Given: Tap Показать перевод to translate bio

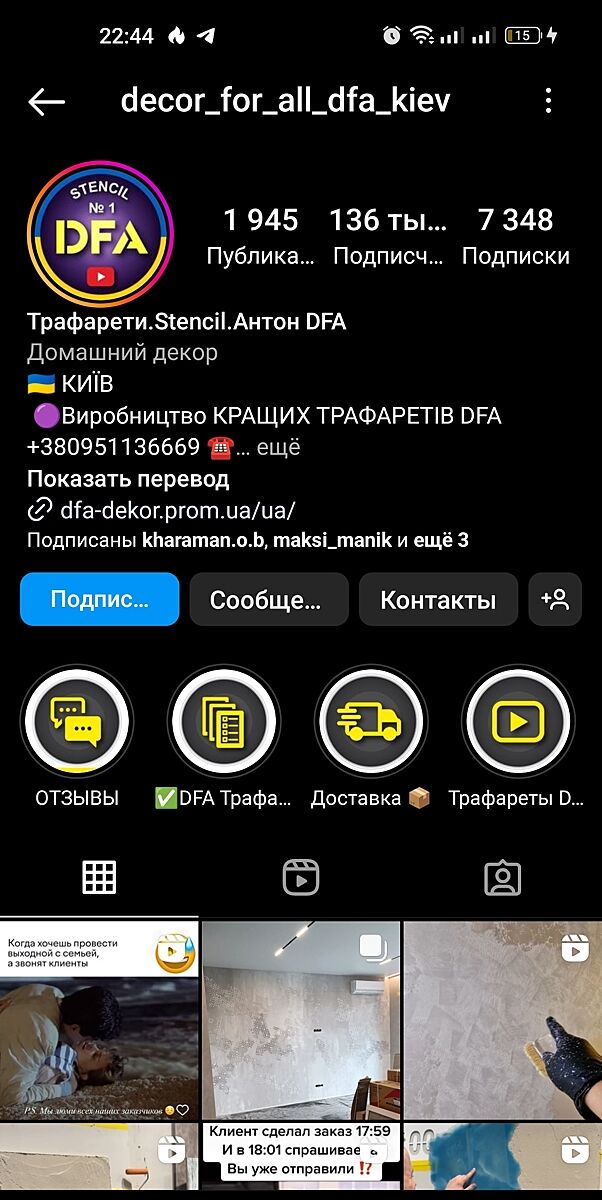Looking at the screenshot, I should point(128,479).
